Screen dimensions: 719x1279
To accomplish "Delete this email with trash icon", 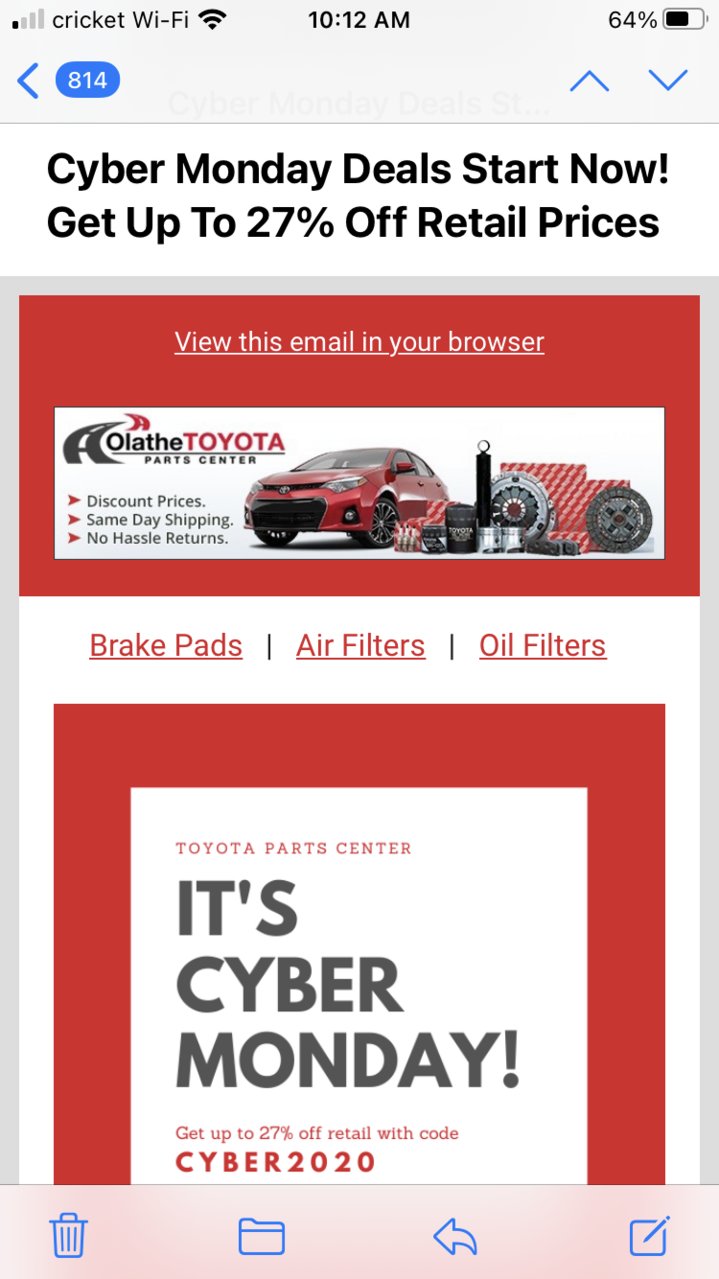I will tap(68, 1236).
